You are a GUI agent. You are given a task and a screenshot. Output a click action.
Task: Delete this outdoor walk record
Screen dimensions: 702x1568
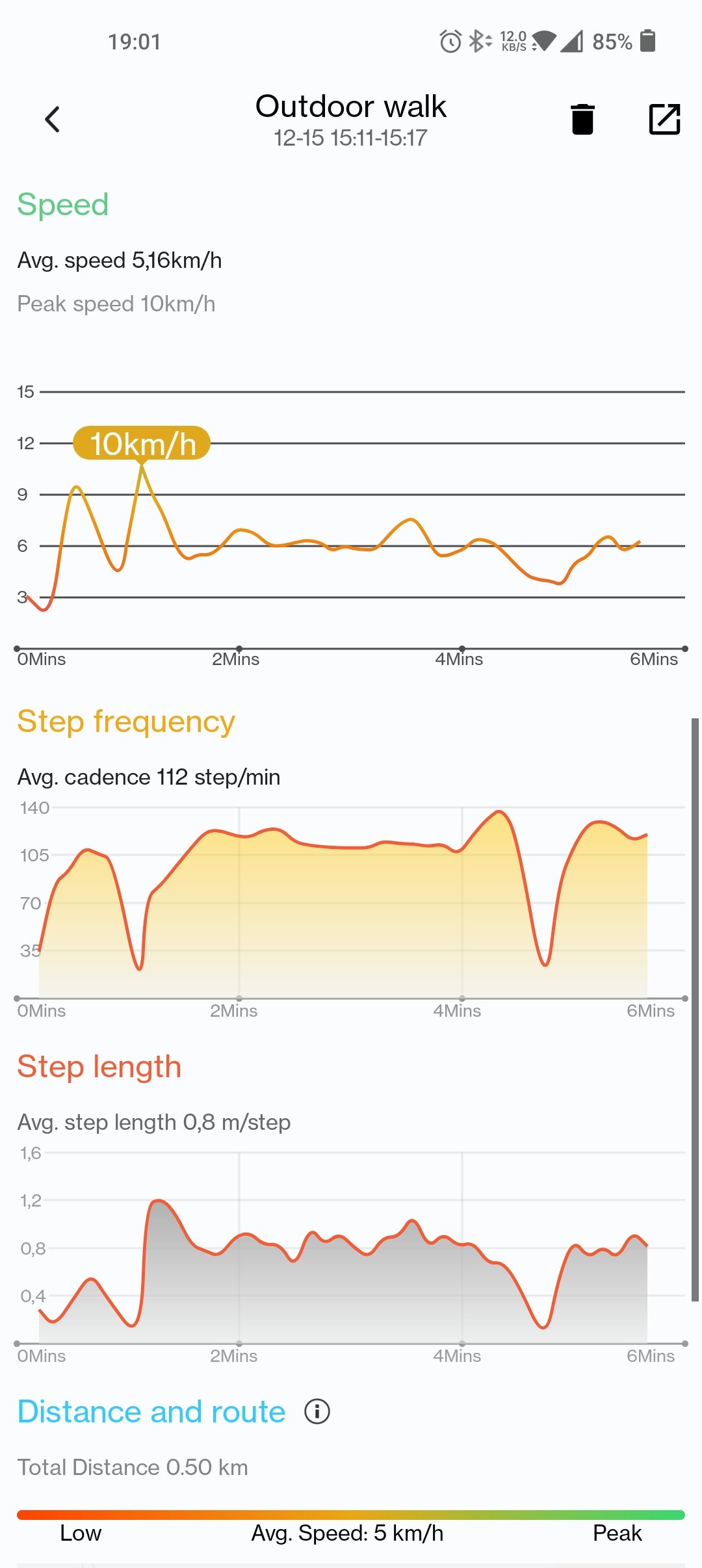582,119
